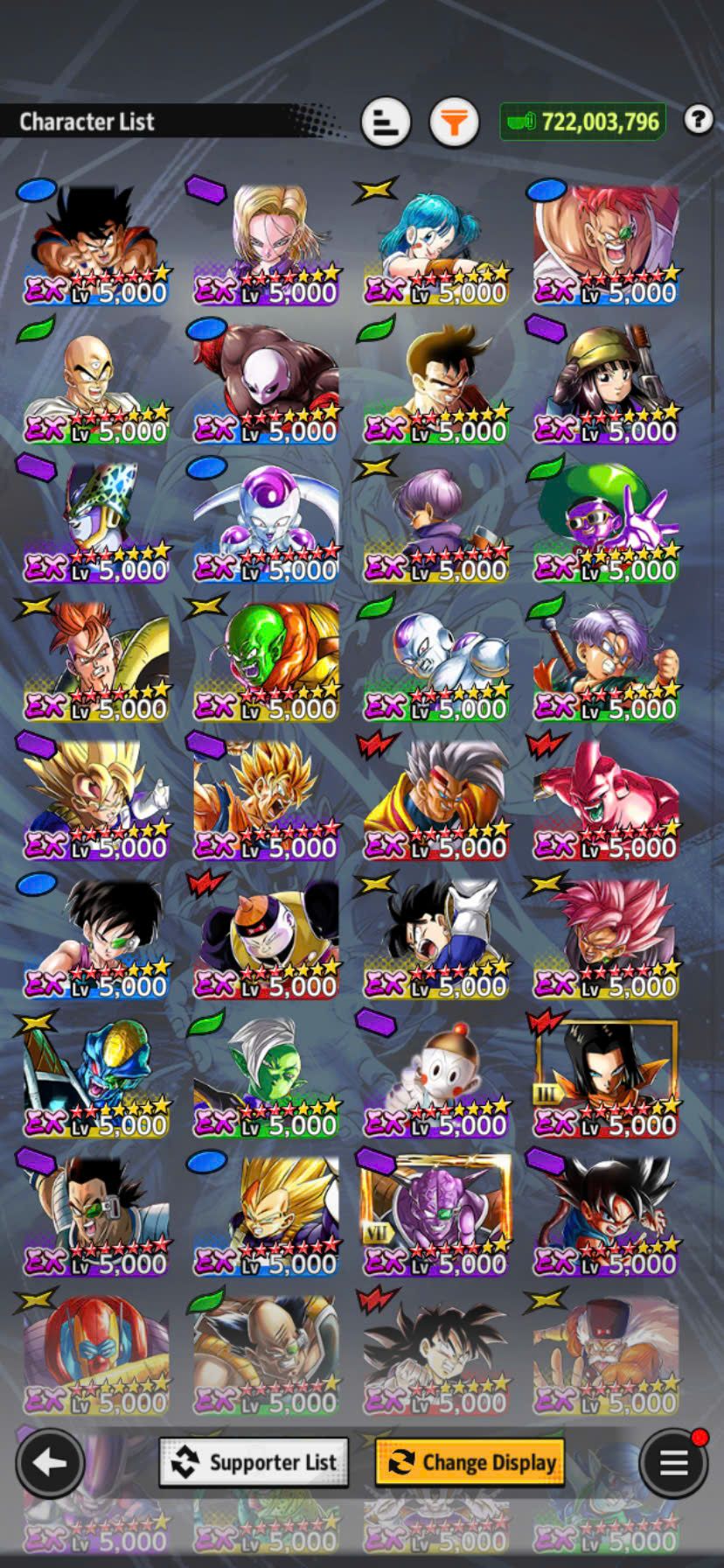Select the blonde Android 18 character tile
This screenshot has width=724, height=1568.
pos(266,242)
